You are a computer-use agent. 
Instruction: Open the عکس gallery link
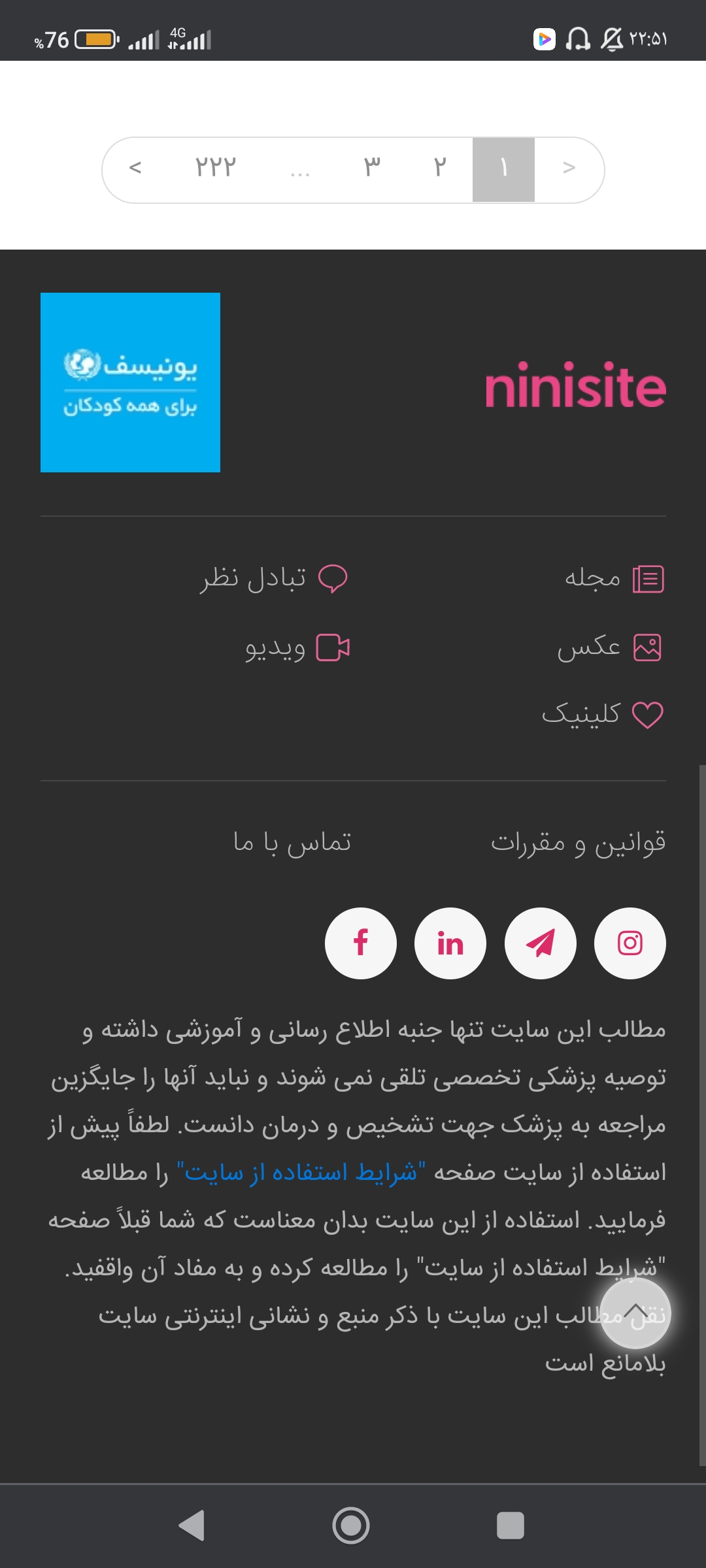609,647
